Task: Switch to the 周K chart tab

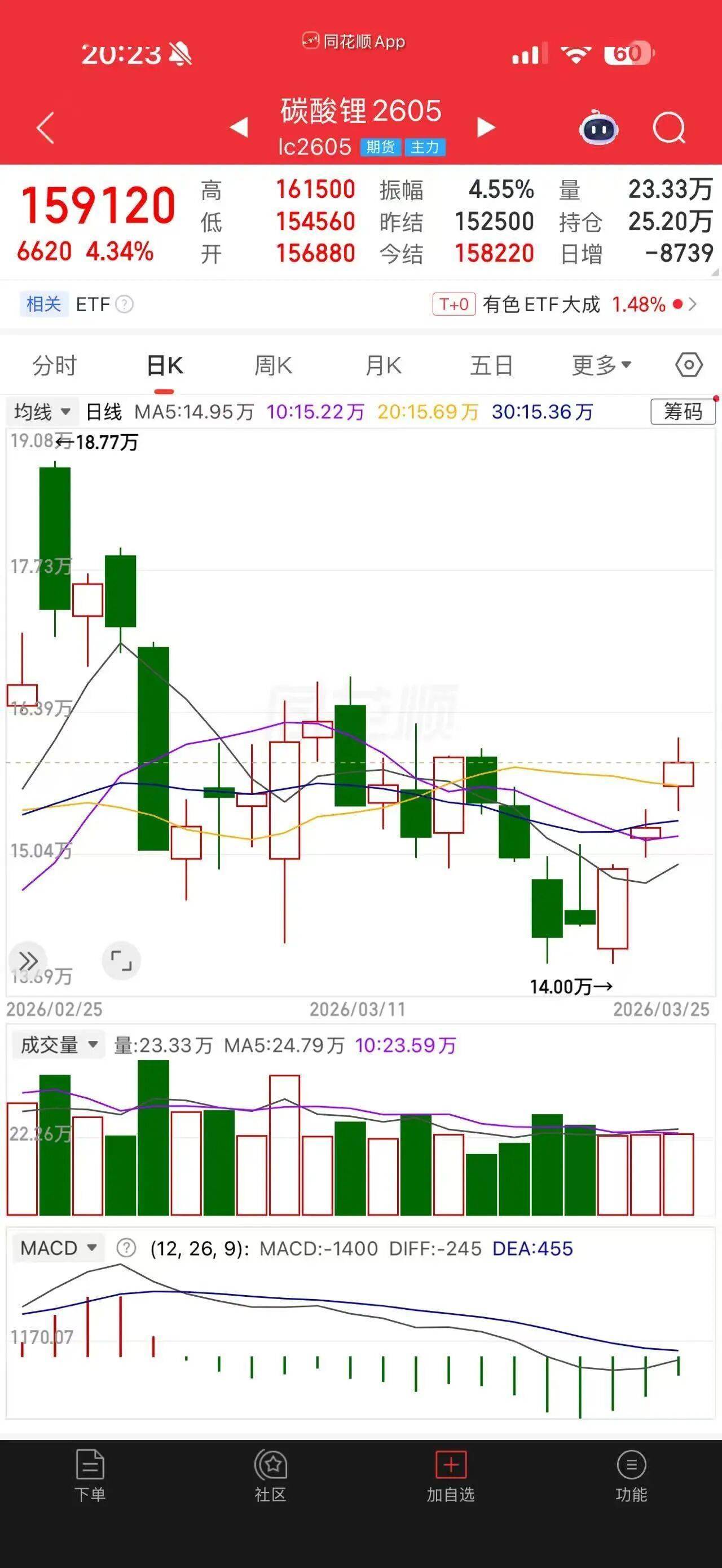Action: (274, 366)
